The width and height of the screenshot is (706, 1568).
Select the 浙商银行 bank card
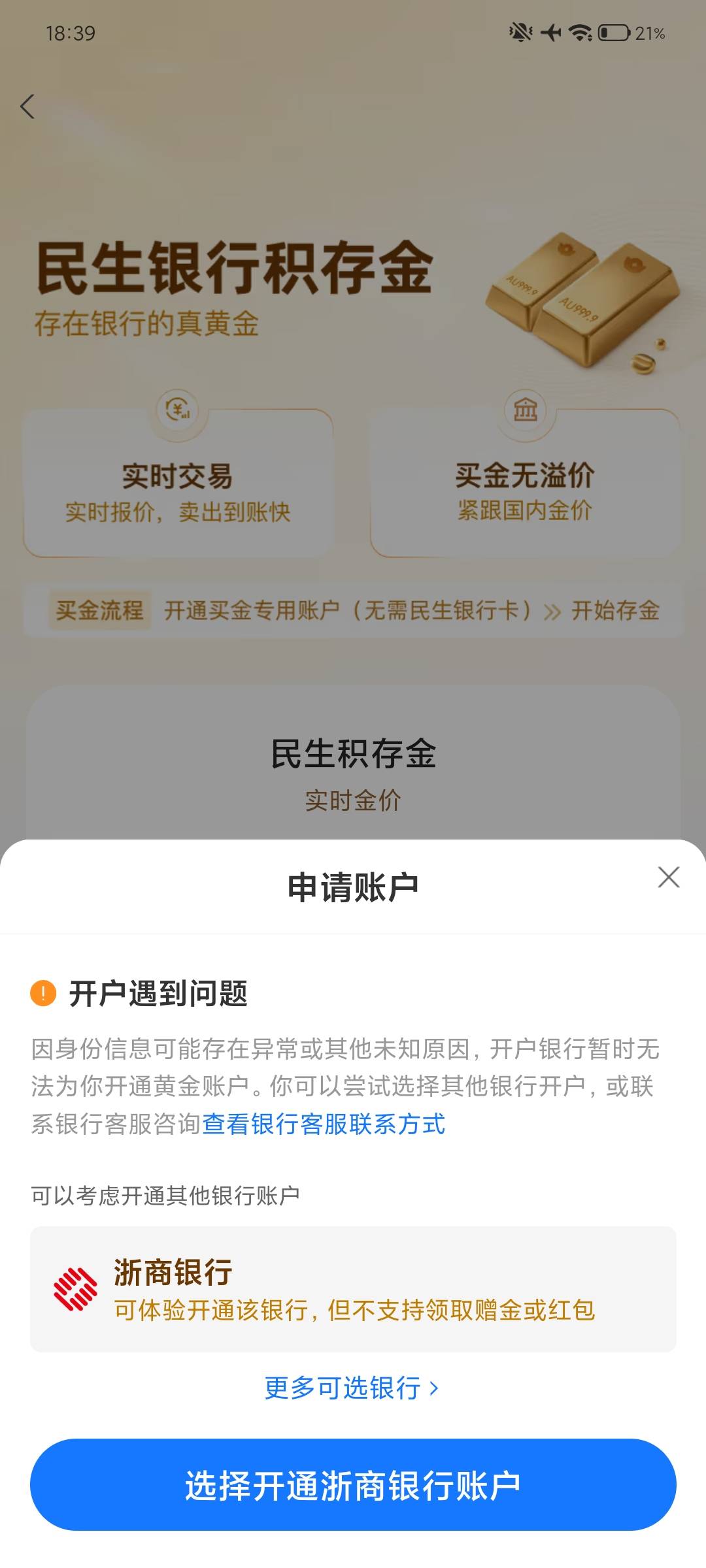click(353, 1289)
